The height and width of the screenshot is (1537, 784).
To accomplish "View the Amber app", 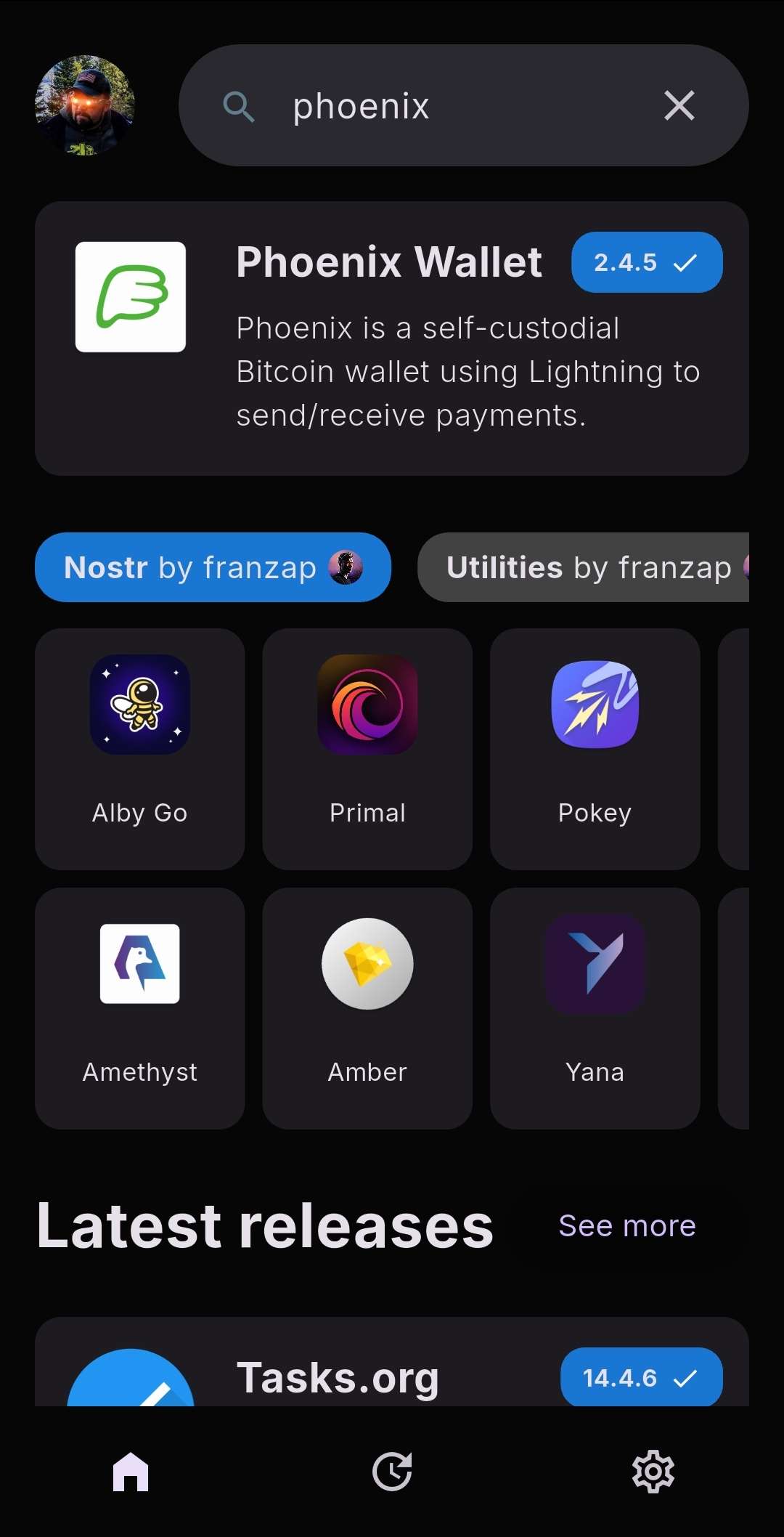I will pos(367,1007).
